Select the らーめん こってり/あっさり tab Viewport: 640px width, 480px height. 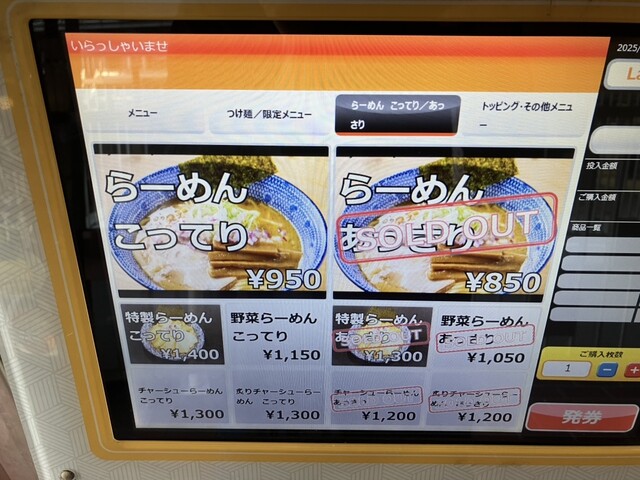(x=397, y=114)
